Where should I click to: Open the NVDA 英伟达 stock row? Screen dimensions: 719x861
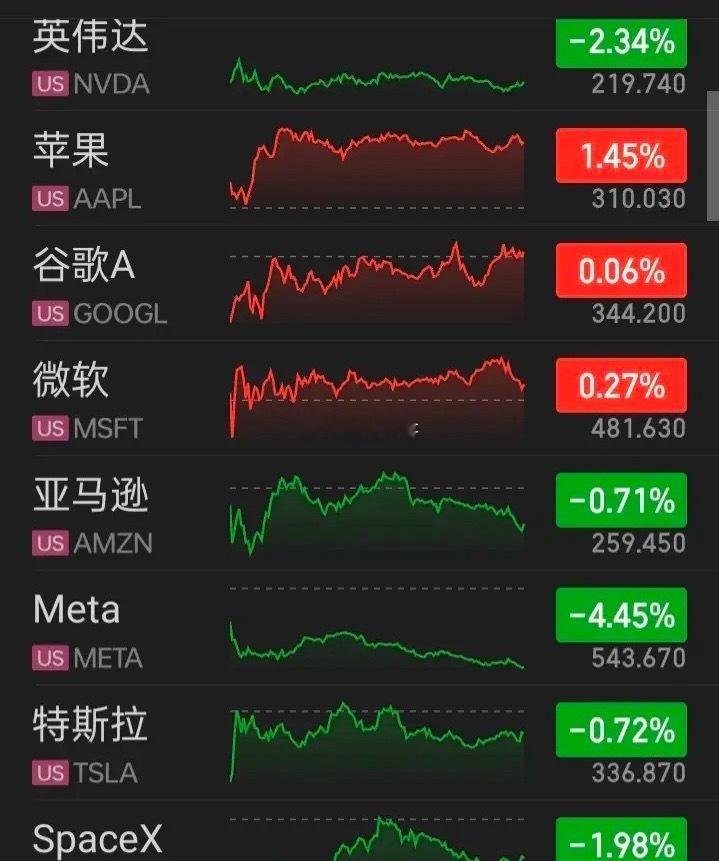point(359,65)
